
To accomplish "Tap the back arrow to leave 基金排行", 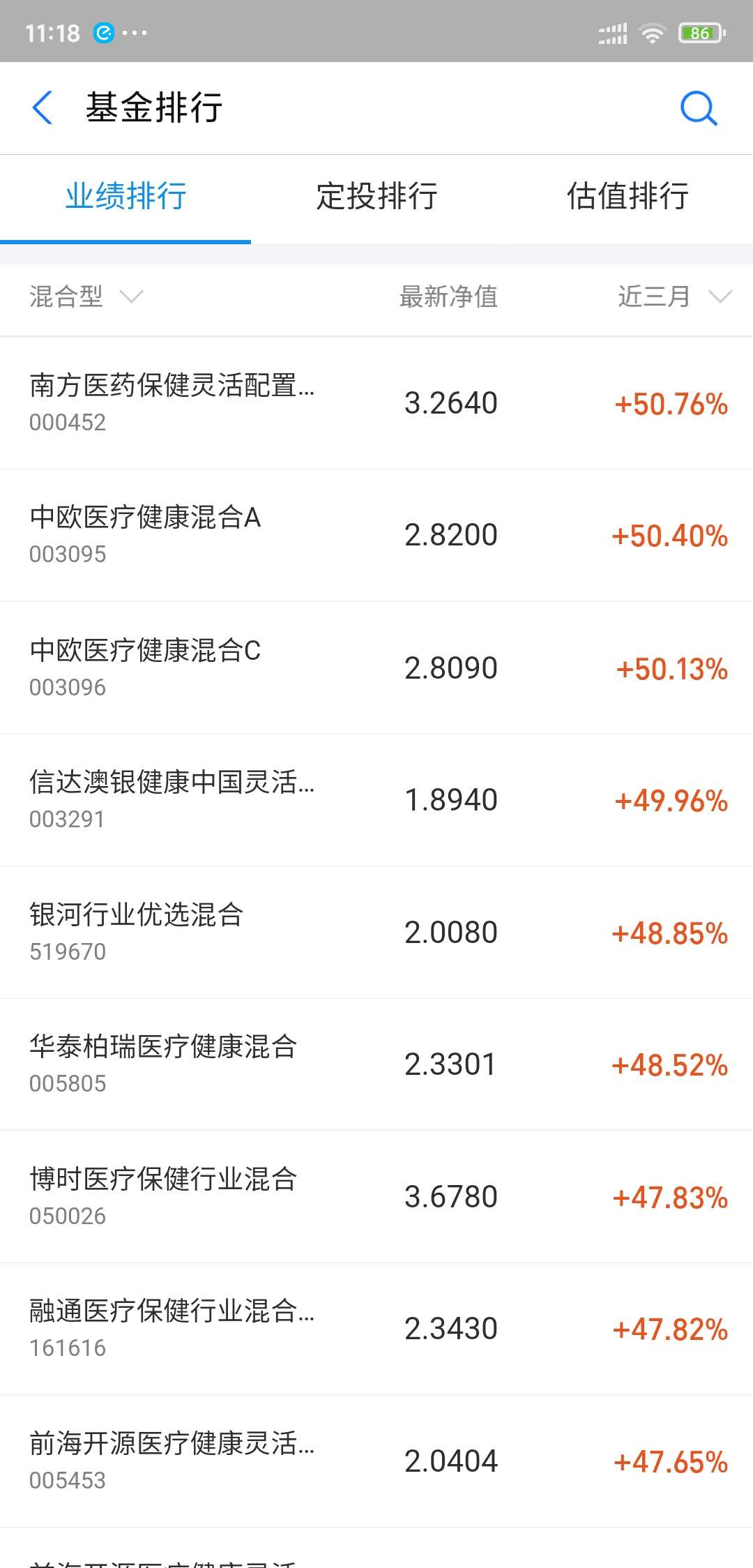I will [x=42, y=108].
